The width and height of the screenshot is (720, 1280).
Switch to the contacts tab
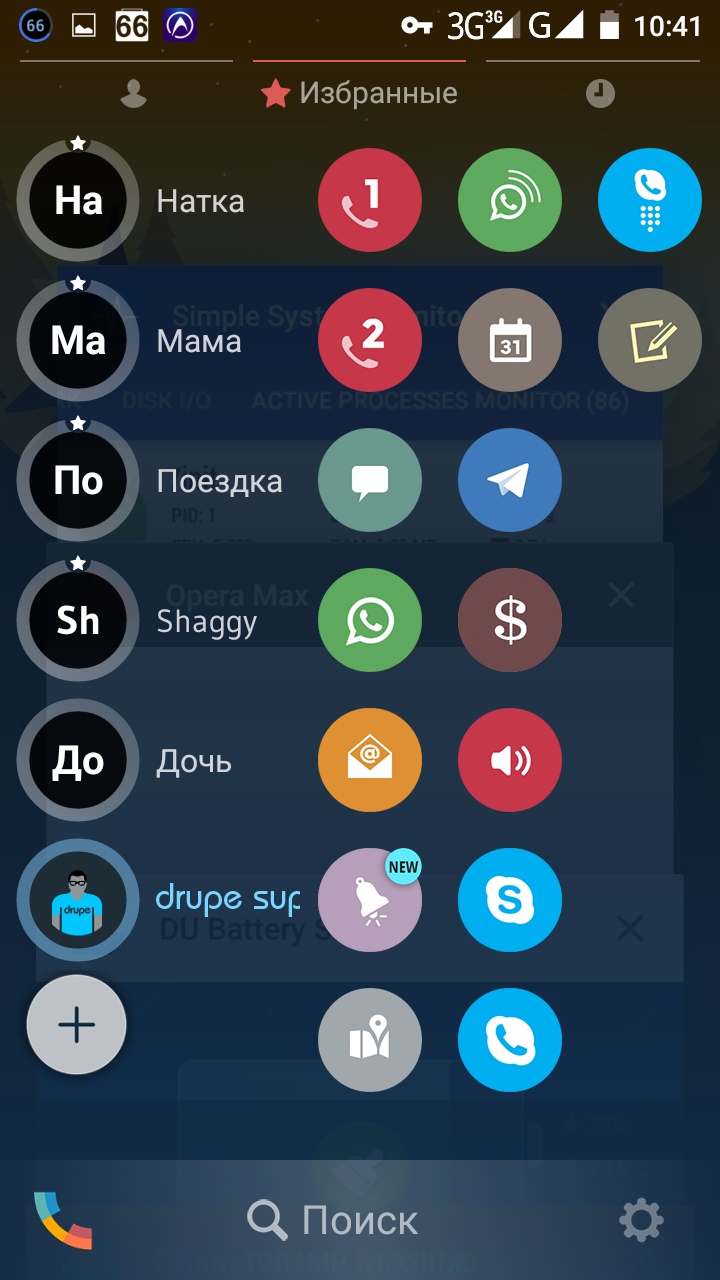pyautogui.click(x=133, y=94)
